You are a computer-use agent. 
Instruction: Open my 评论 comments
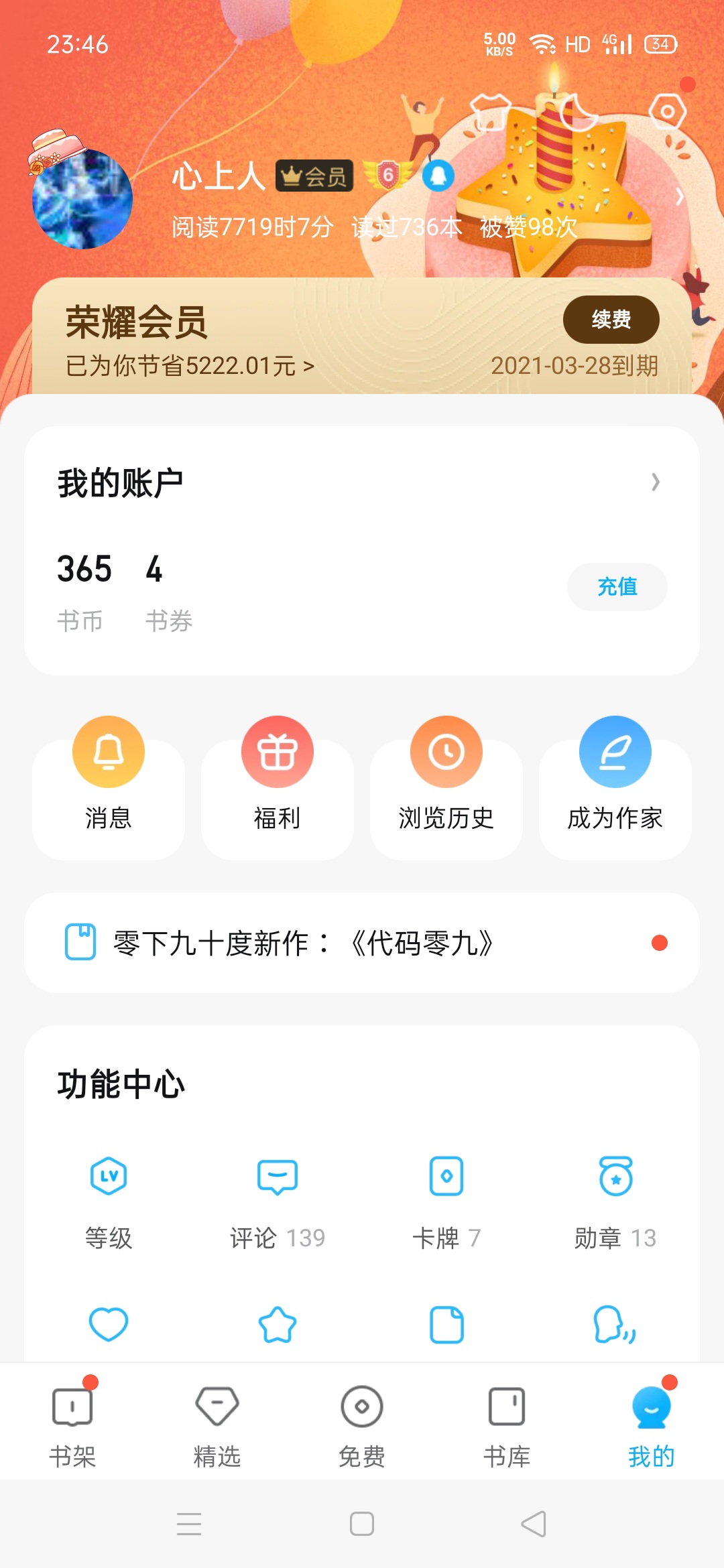(278, 1199)
